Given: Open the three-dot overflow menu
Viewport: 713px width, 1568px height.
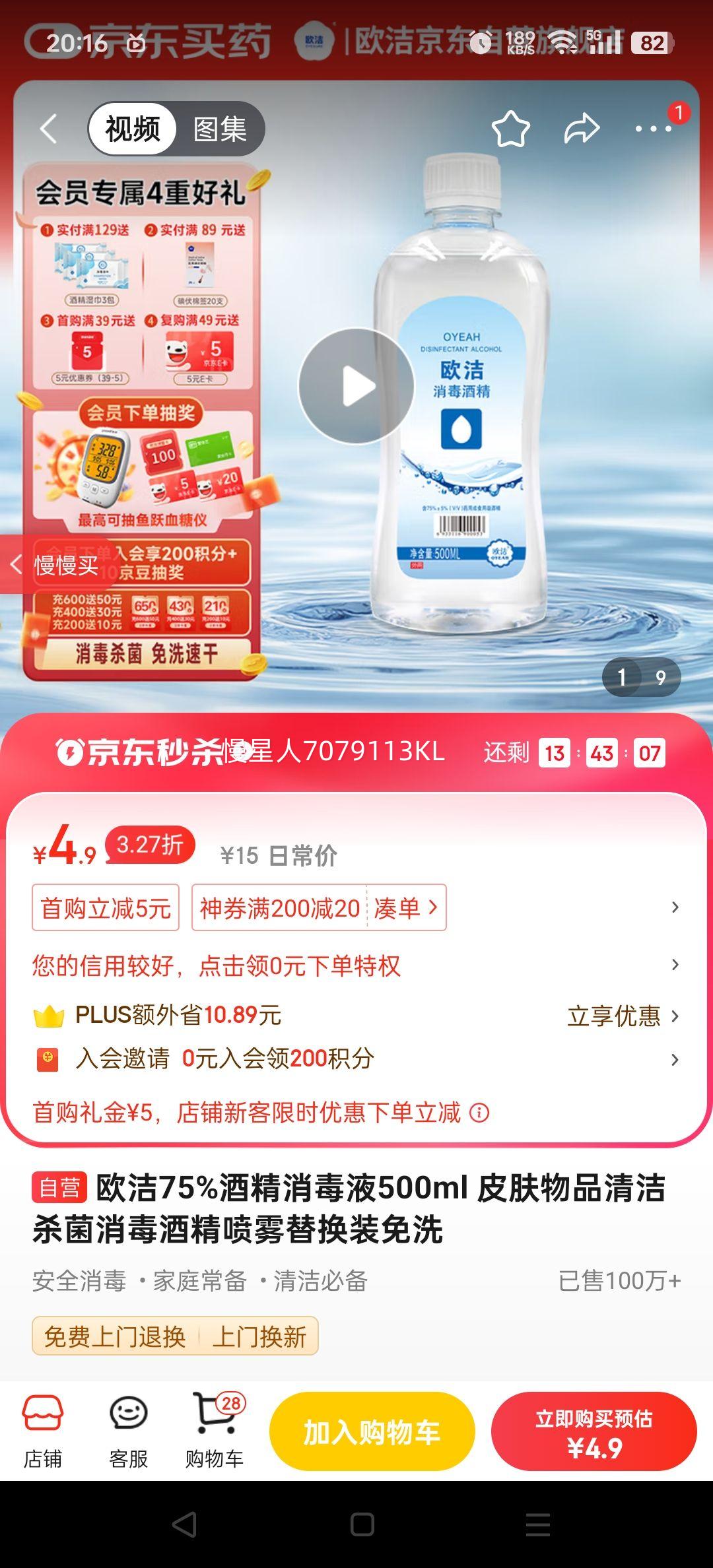Looking at the screenshot, I should 654,129.
